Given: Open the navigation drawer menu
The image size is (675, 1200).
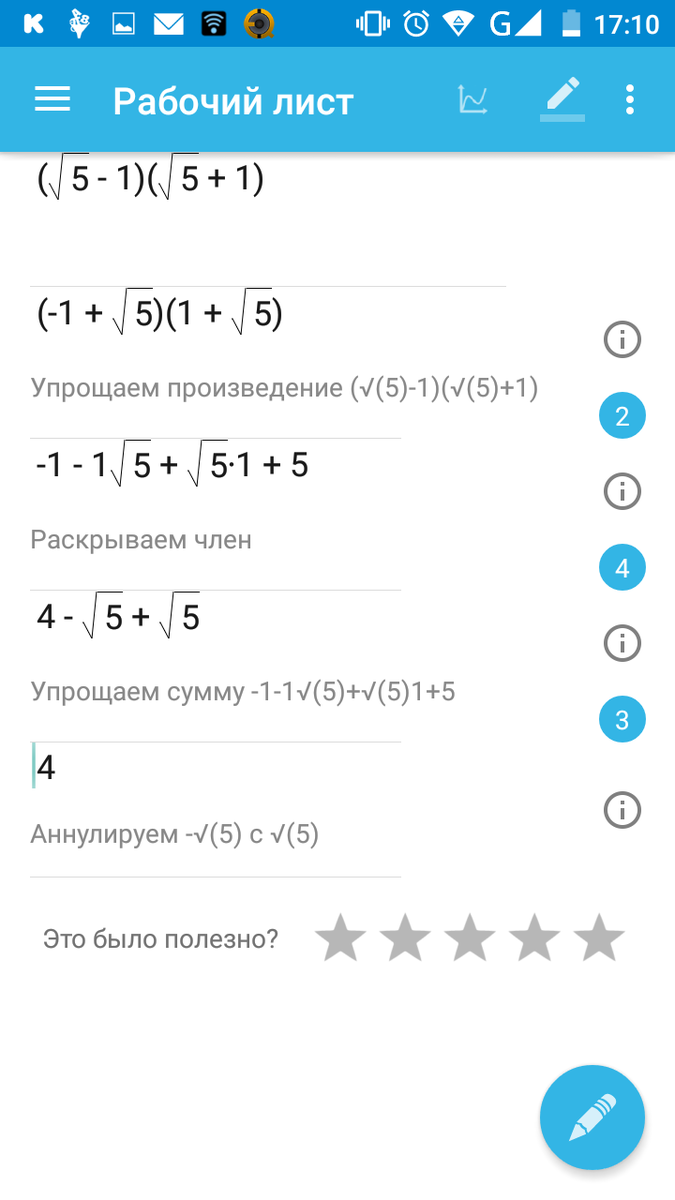Looking at the screenshot, I should tap(52, 100).
